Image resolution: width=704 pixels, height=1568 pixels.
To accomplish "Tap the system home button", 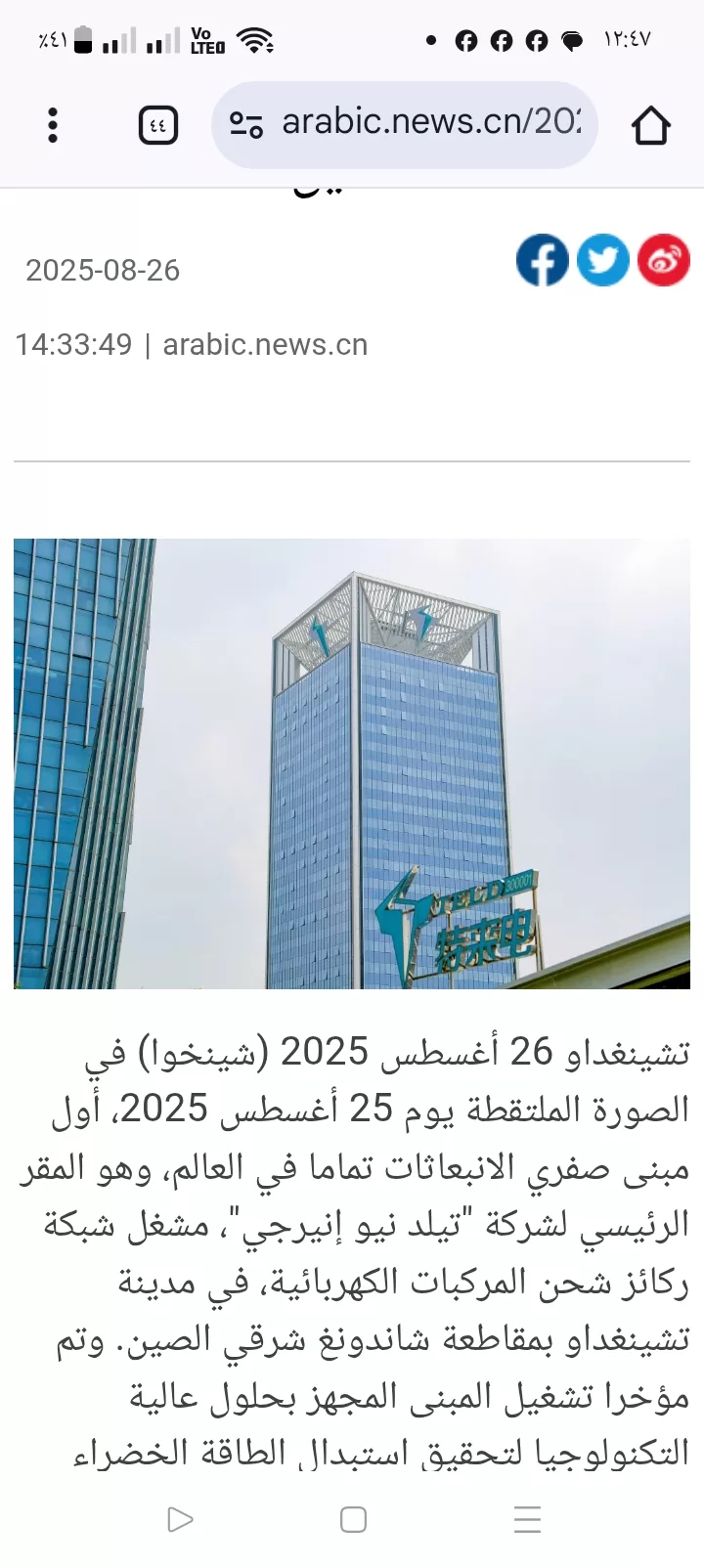I will pos(353,1519).
